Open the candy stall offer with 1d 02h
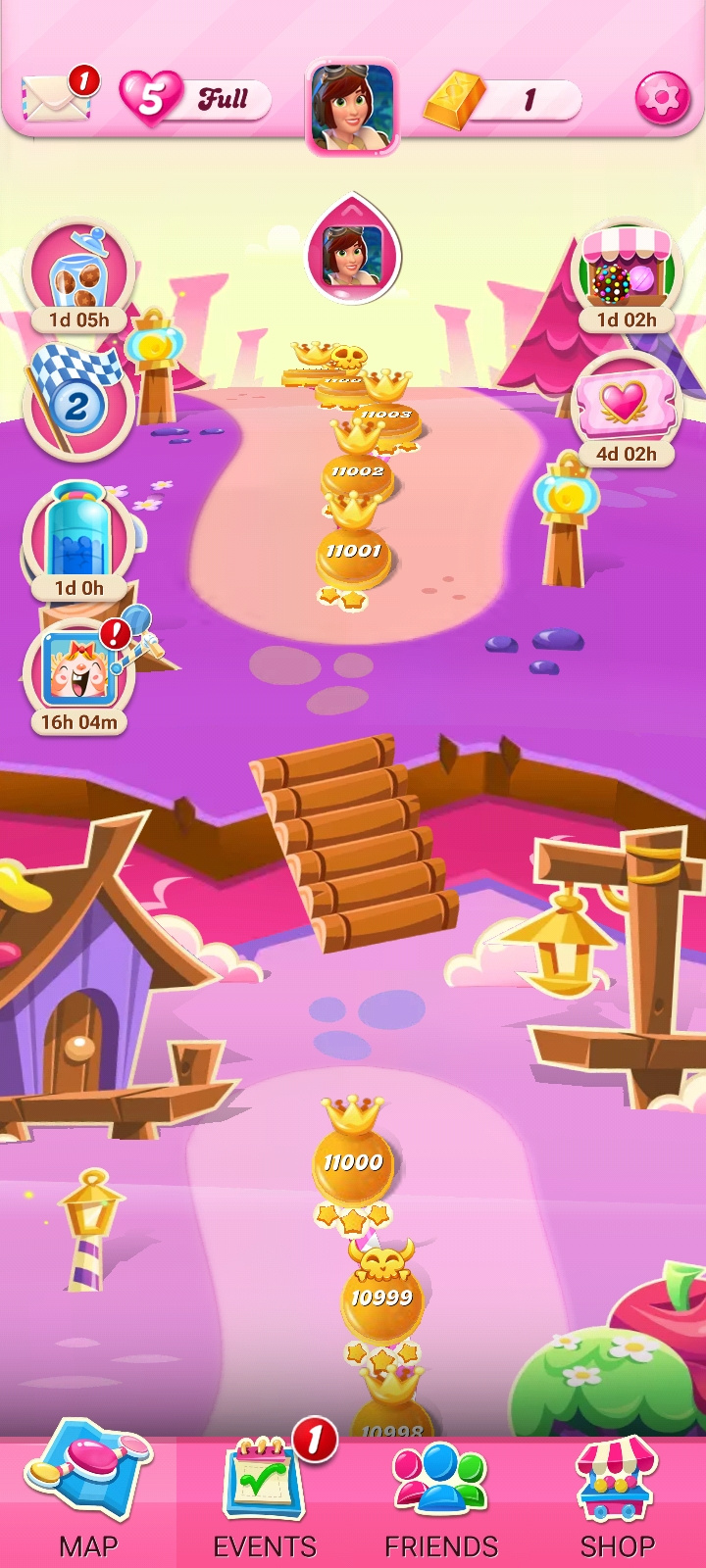 pos(627,277)
